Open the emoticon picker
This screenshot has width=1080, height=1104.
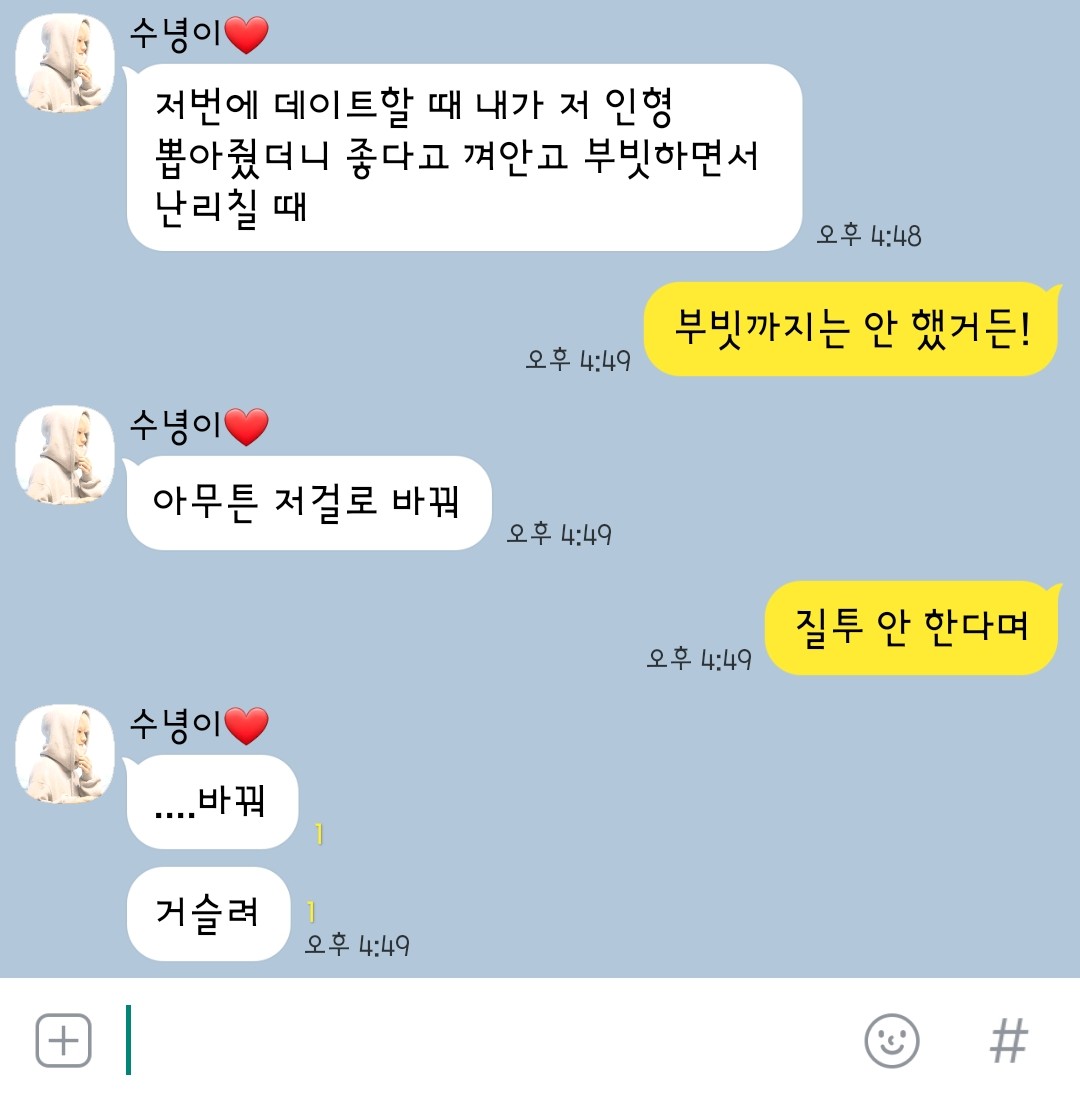point(891,1041)
